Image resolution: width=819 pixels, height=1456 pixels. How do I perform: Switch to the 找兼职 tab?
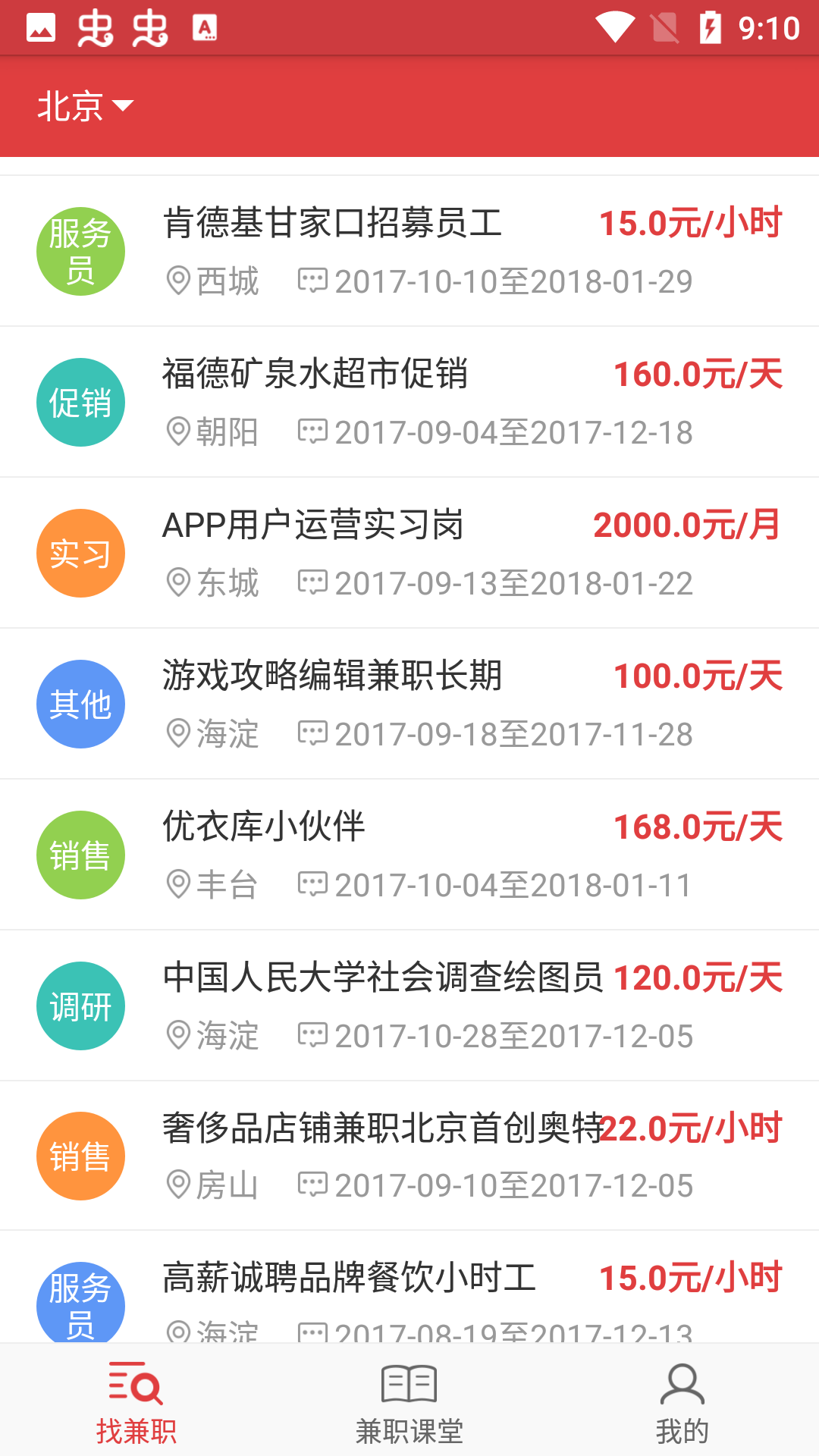tap(136, 1401)
